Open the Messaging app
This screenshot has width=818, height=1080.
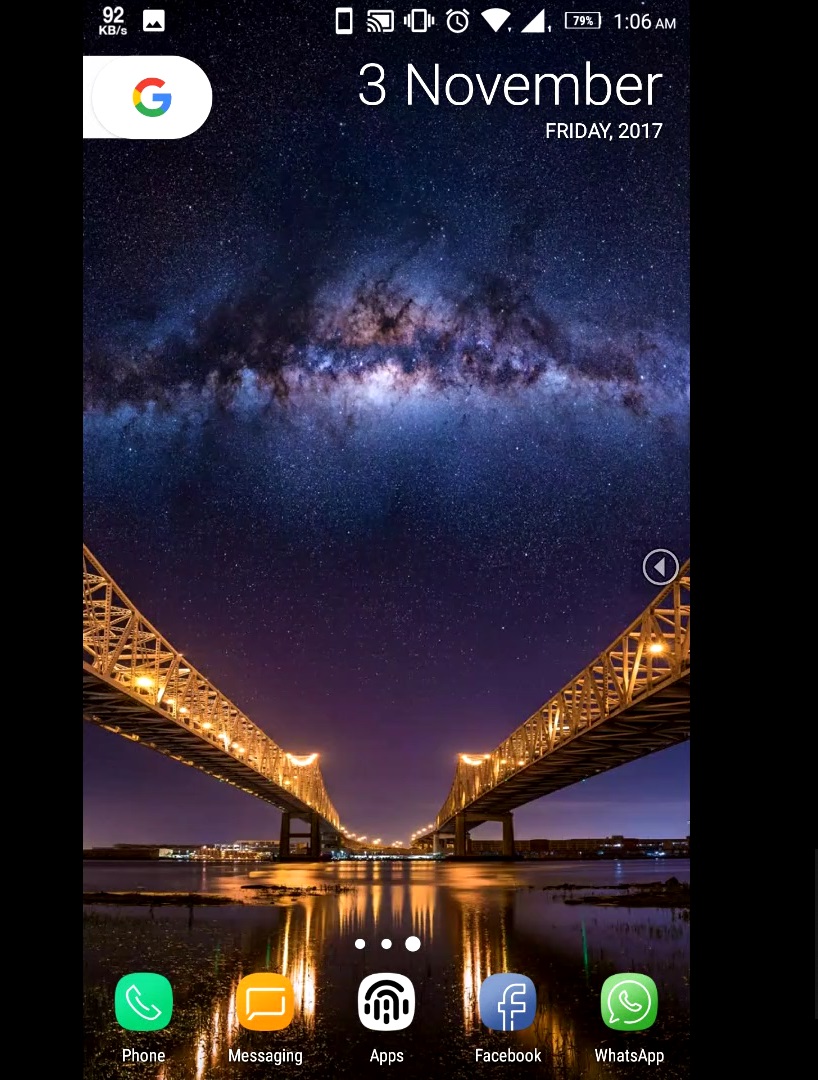pyautogui.click(x=265, y=1003)
